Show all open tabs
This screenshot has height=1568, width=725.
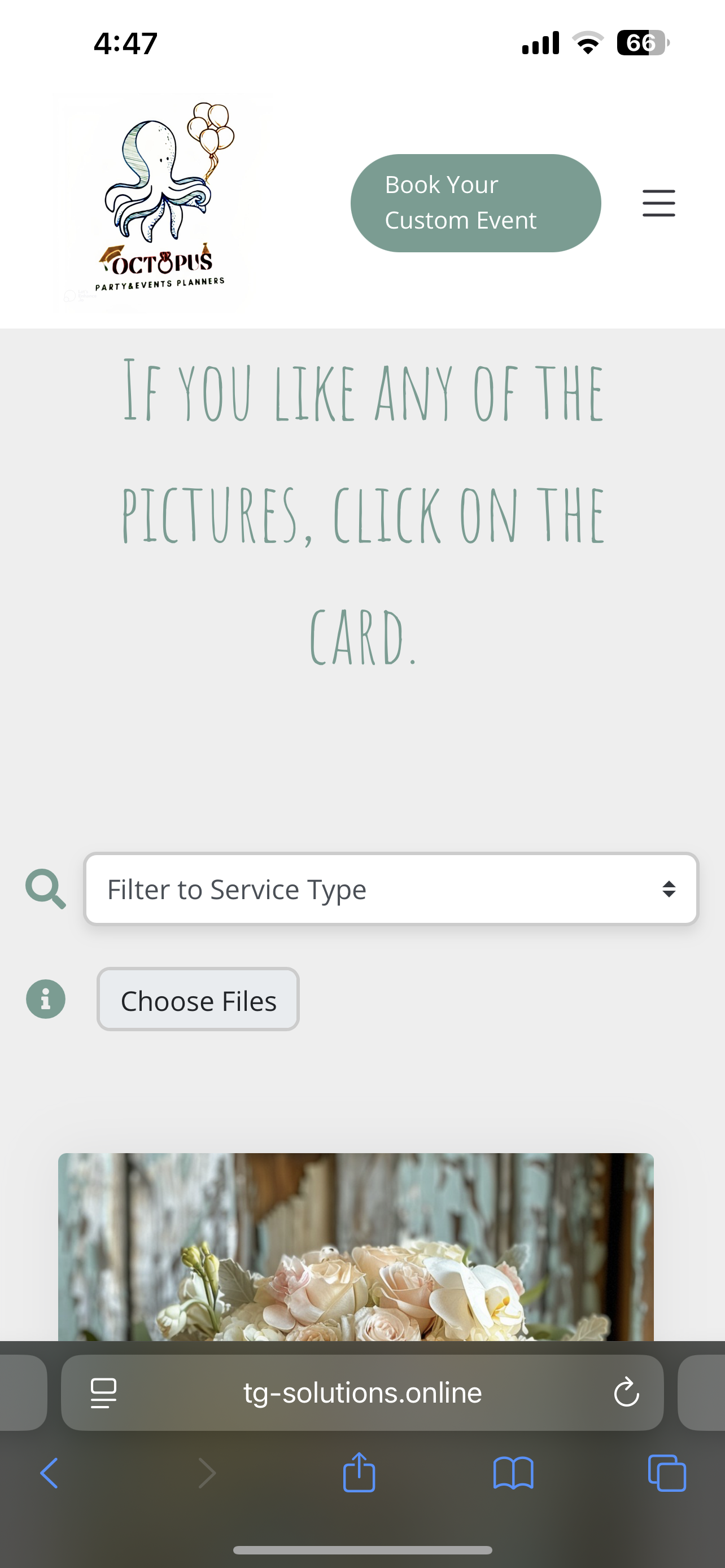pos(667,1473)
